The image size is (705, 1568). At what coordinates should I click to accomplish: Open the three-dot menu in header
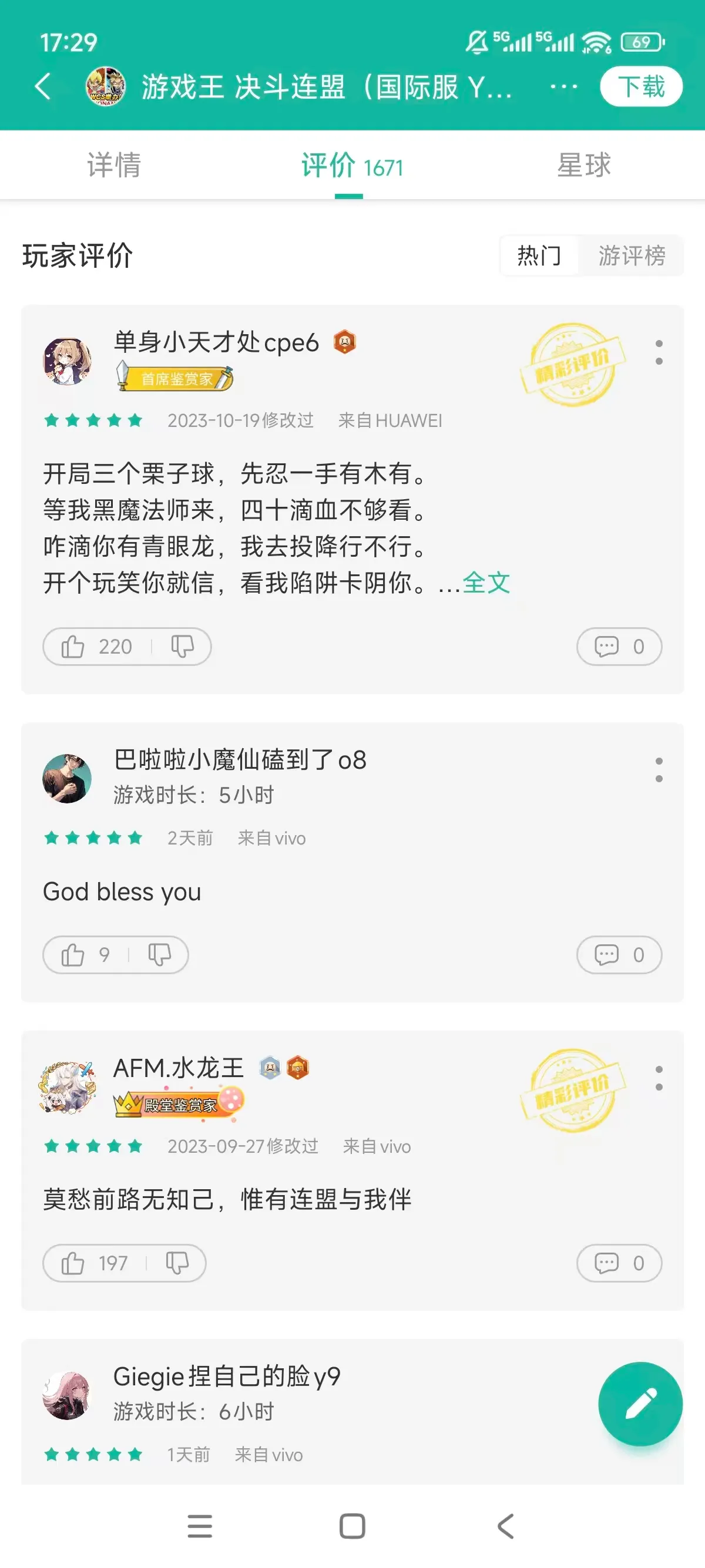[563, 86]
